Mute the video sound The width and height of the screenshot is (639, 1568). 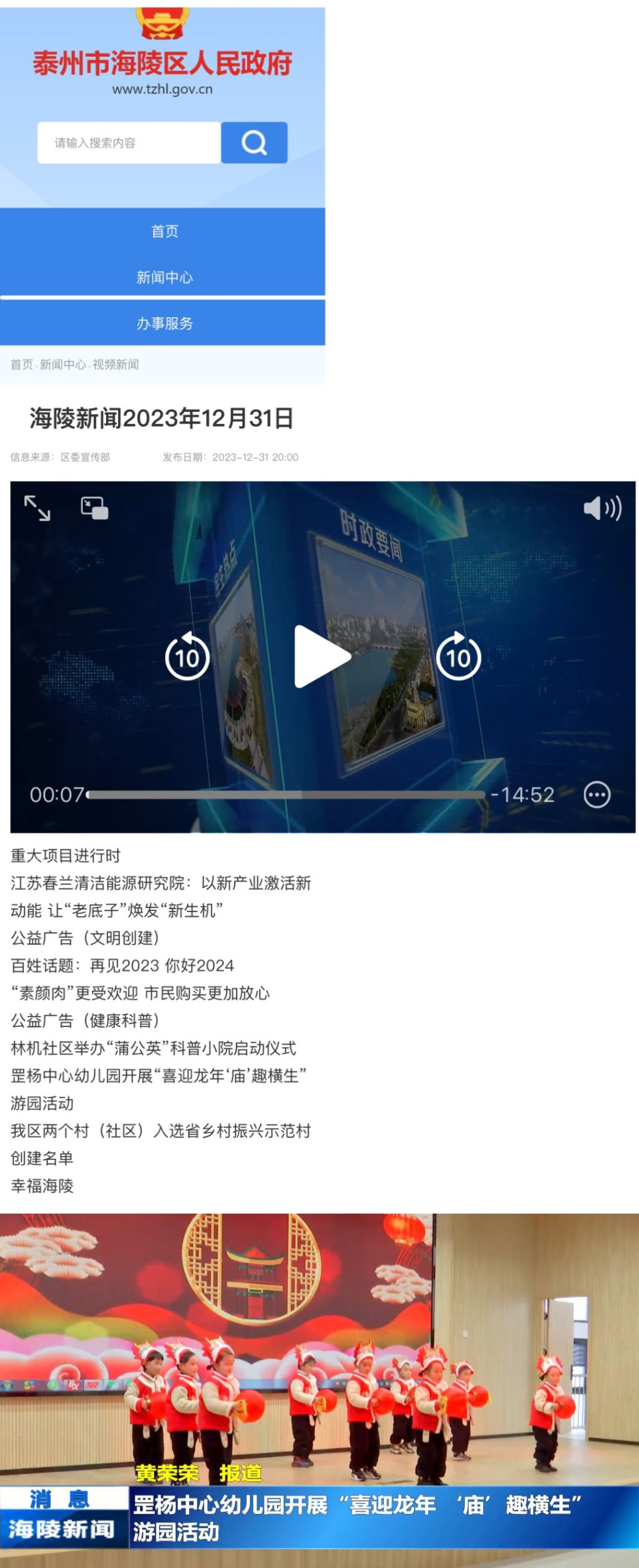602,509
